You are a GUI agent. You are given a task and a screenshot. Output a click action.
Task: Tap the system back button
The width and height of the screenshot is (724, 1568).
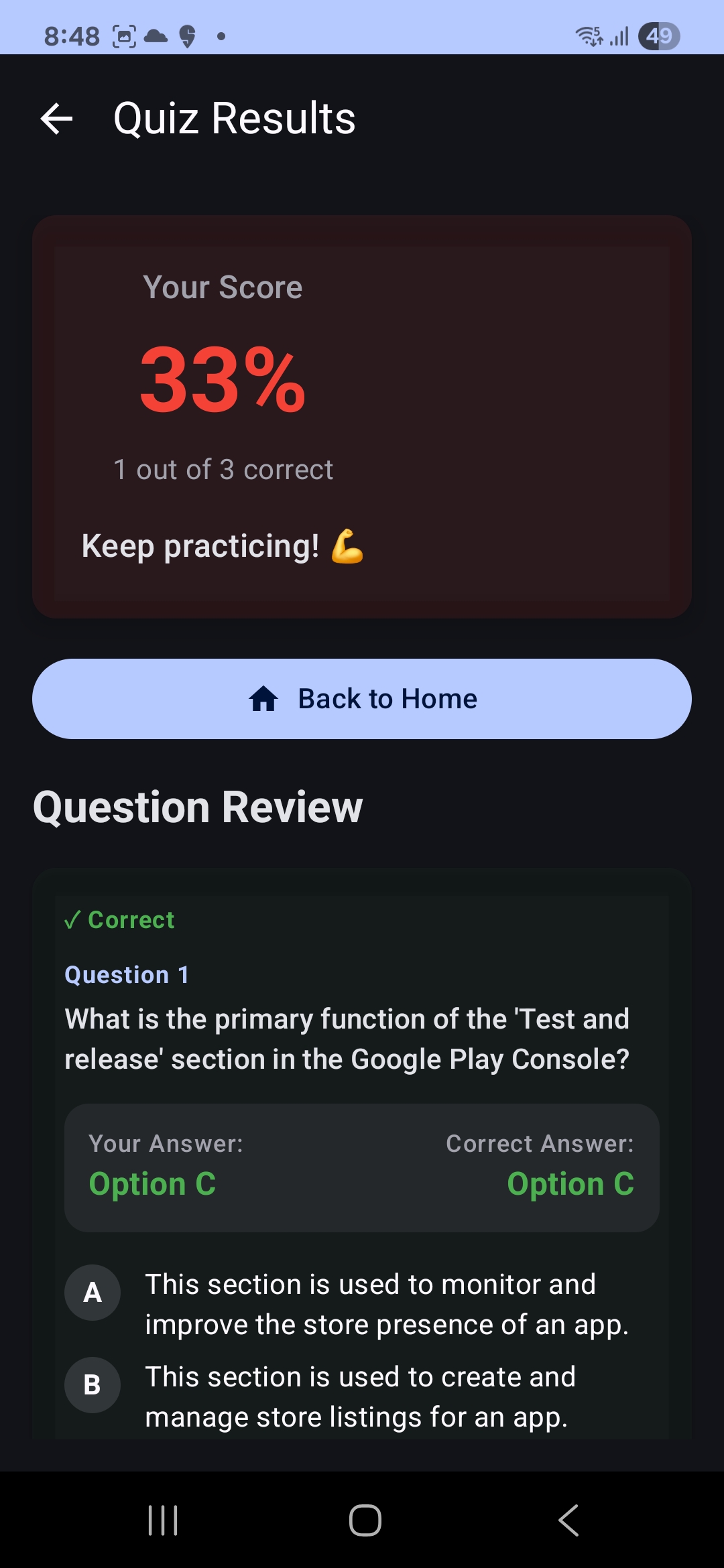pos(568,1520)
